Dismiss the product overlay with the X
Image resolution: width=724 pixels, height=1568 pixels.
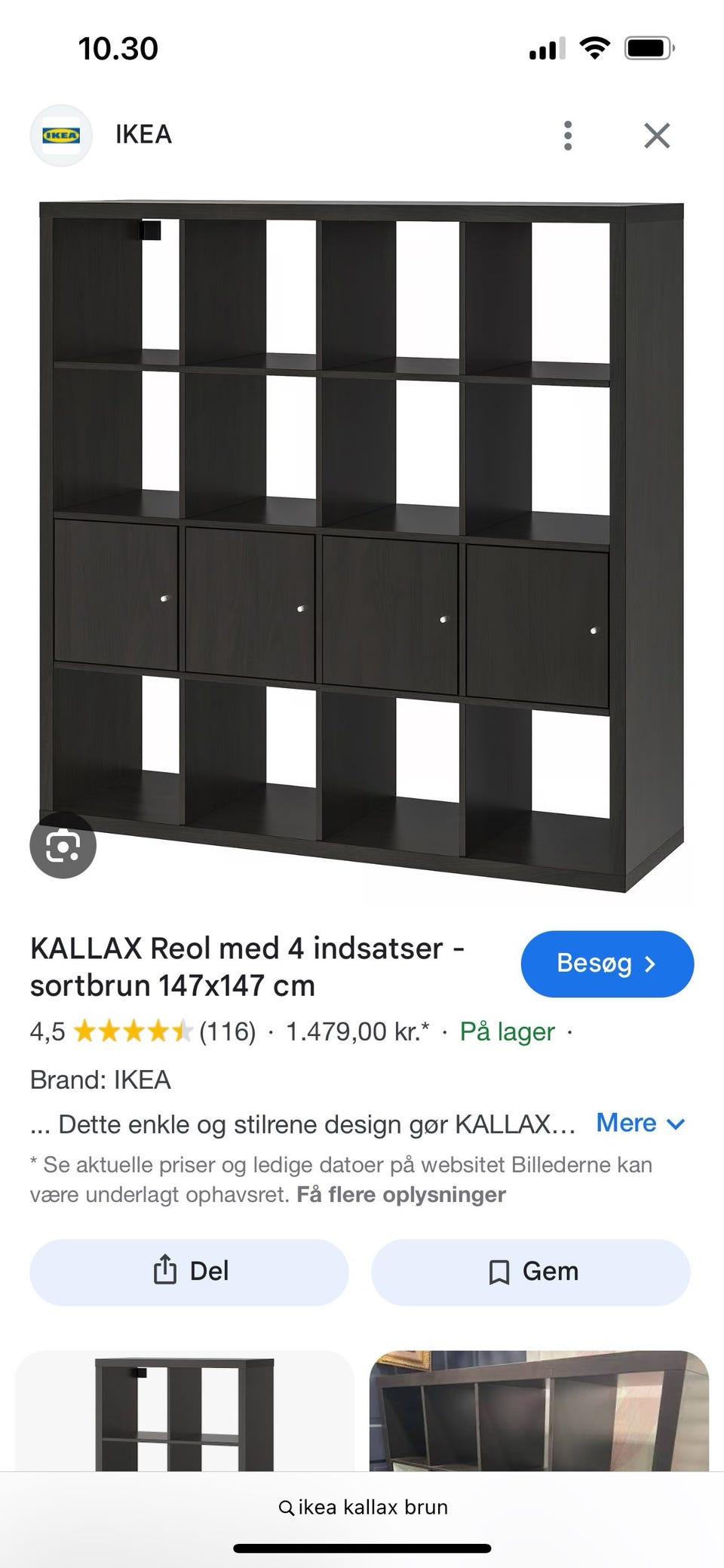[656, 135]
